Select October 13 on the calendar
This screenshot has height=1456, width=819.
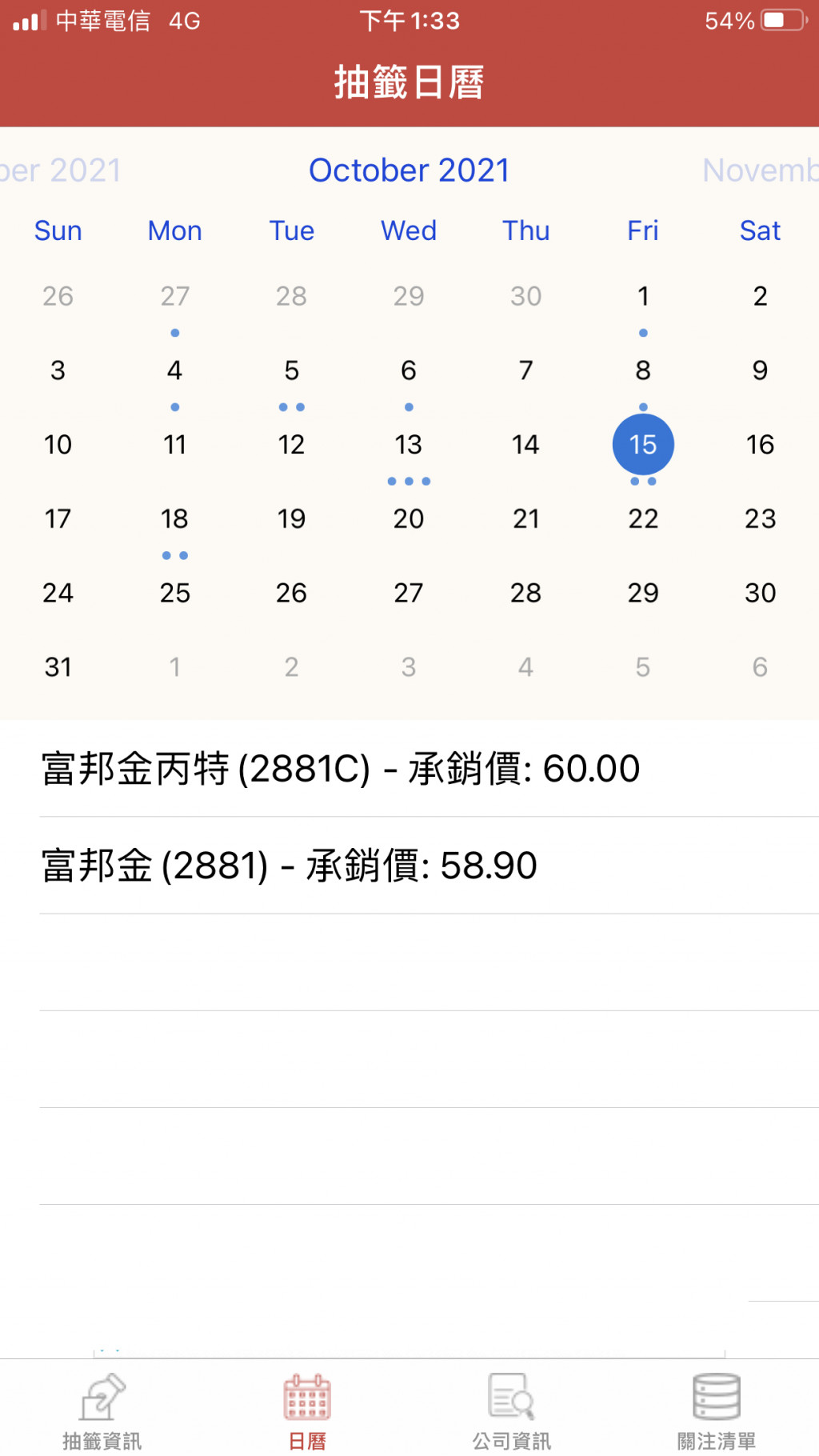click(409, 445)
